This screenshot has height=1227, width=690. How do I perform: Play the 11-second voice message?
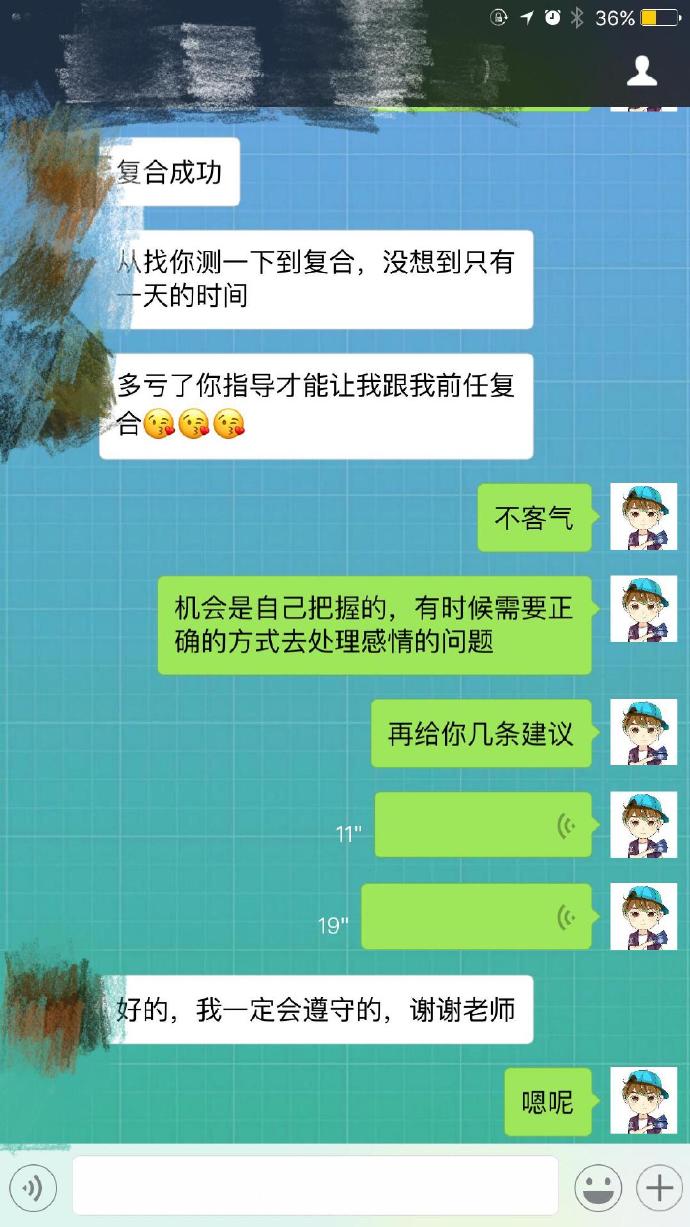tap(483, 825)
